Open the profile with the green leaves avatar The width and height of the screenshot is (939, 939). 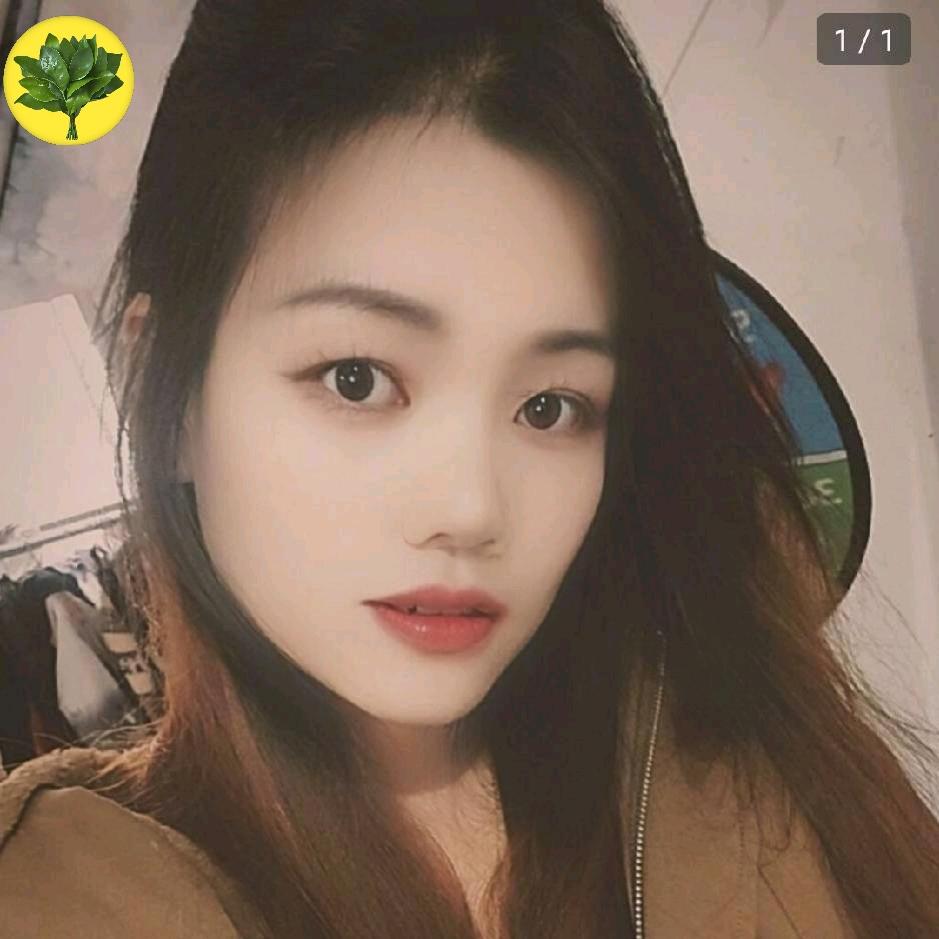click(68, 80)
